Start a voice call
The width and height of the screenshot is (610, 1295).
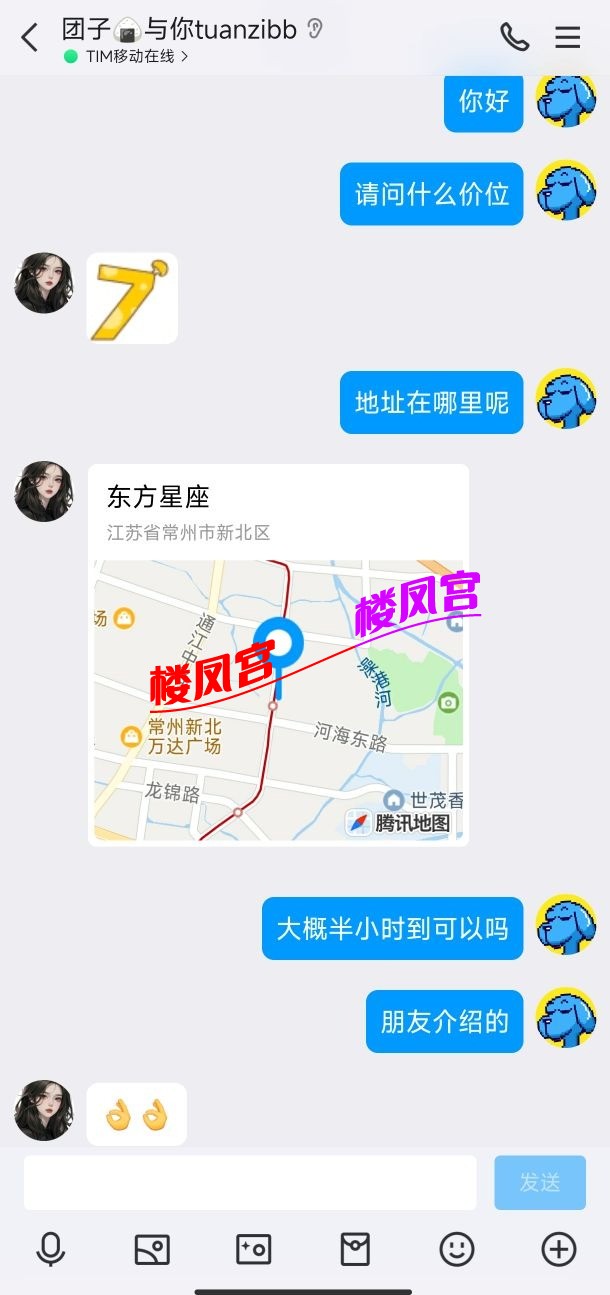point(514,37)
